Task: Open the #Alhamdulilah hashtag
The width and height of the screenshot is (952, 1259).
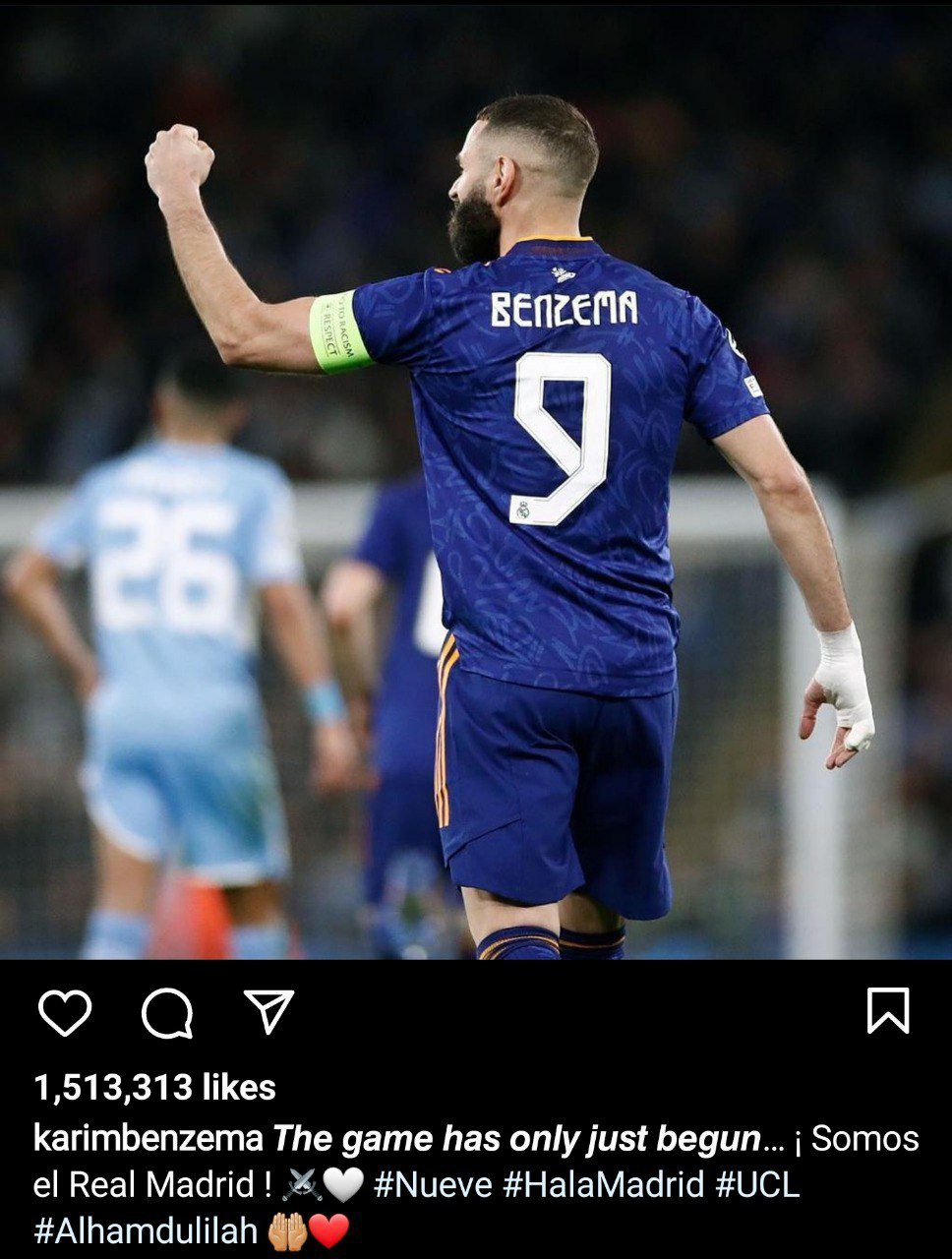Action: click(146, 1230)
